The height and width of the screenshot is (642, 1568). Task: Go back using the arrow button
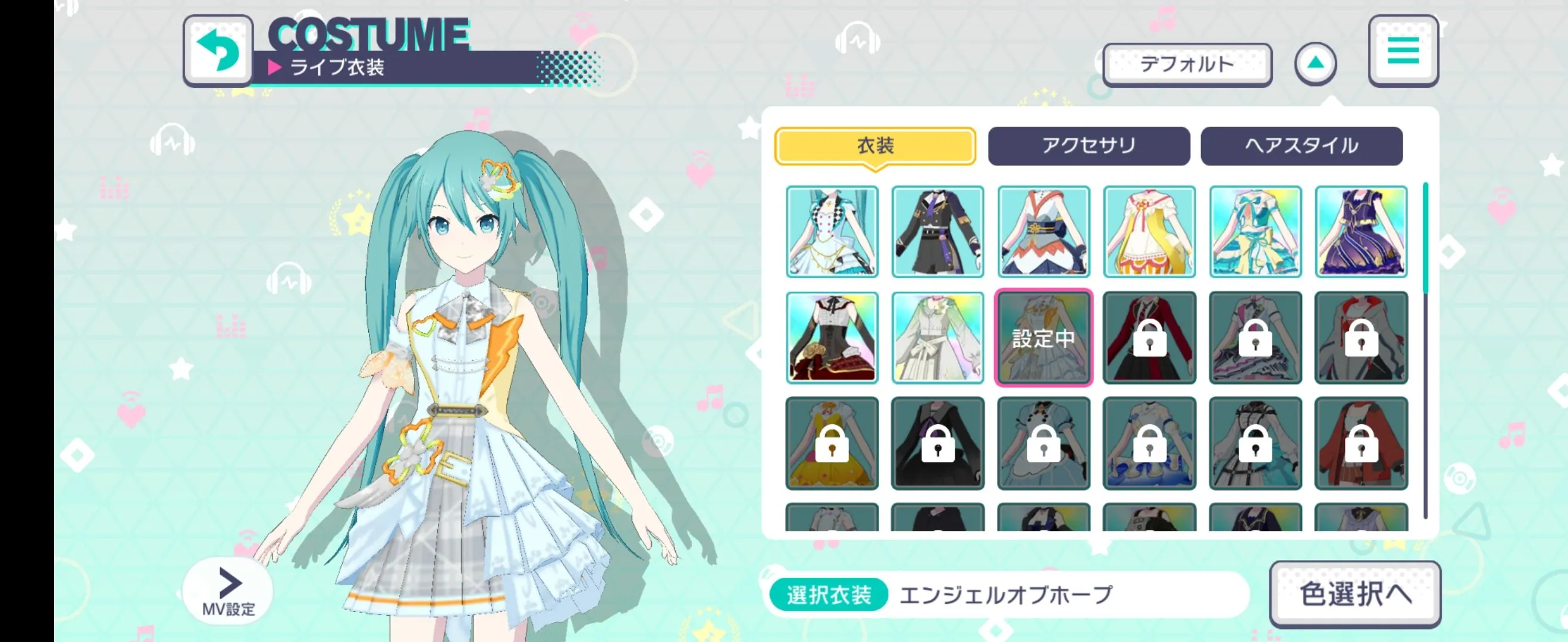218,51
